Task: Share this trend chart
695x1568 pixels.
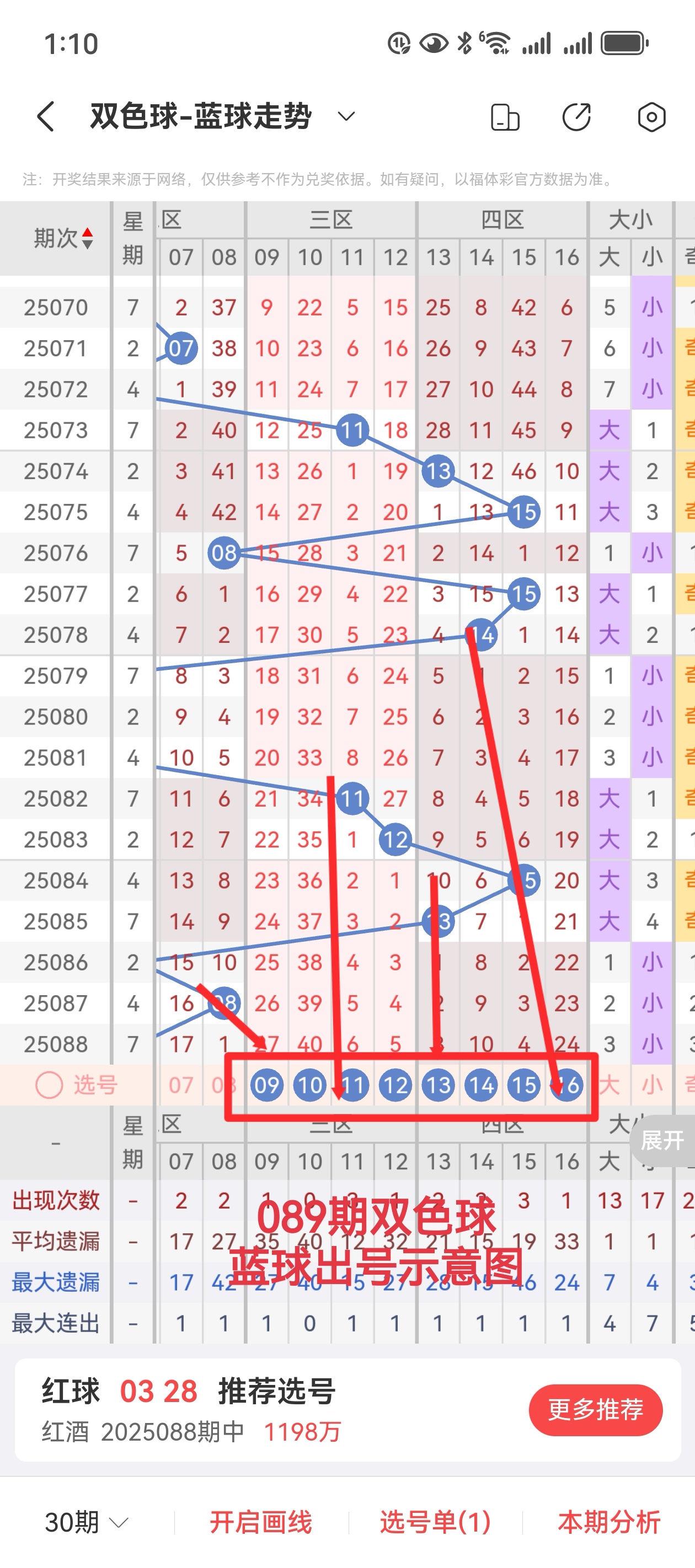Action: coord(576,117)
